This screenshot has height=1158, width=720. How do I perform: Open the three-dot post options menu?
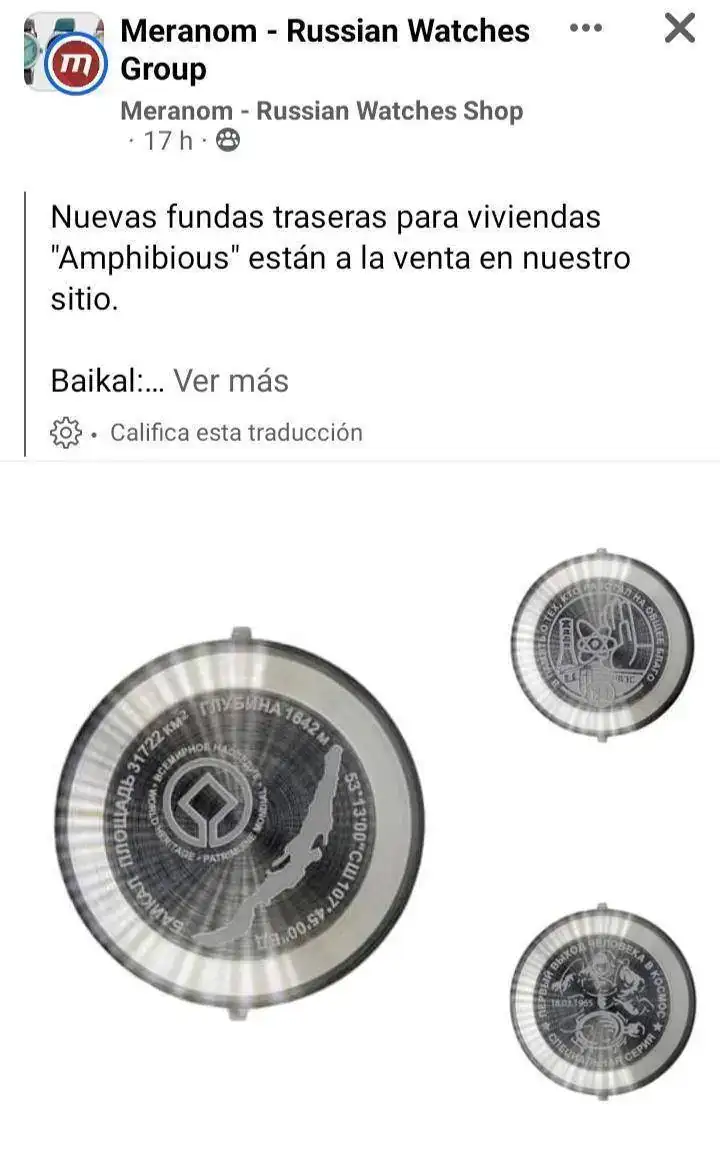(586, 28)
